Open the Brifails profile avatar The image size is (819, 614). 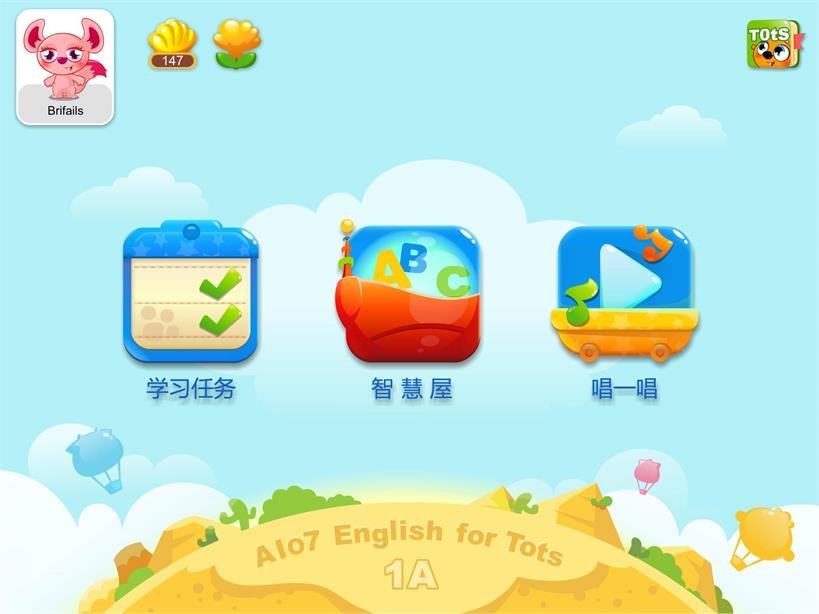click(x=65, y=66)
